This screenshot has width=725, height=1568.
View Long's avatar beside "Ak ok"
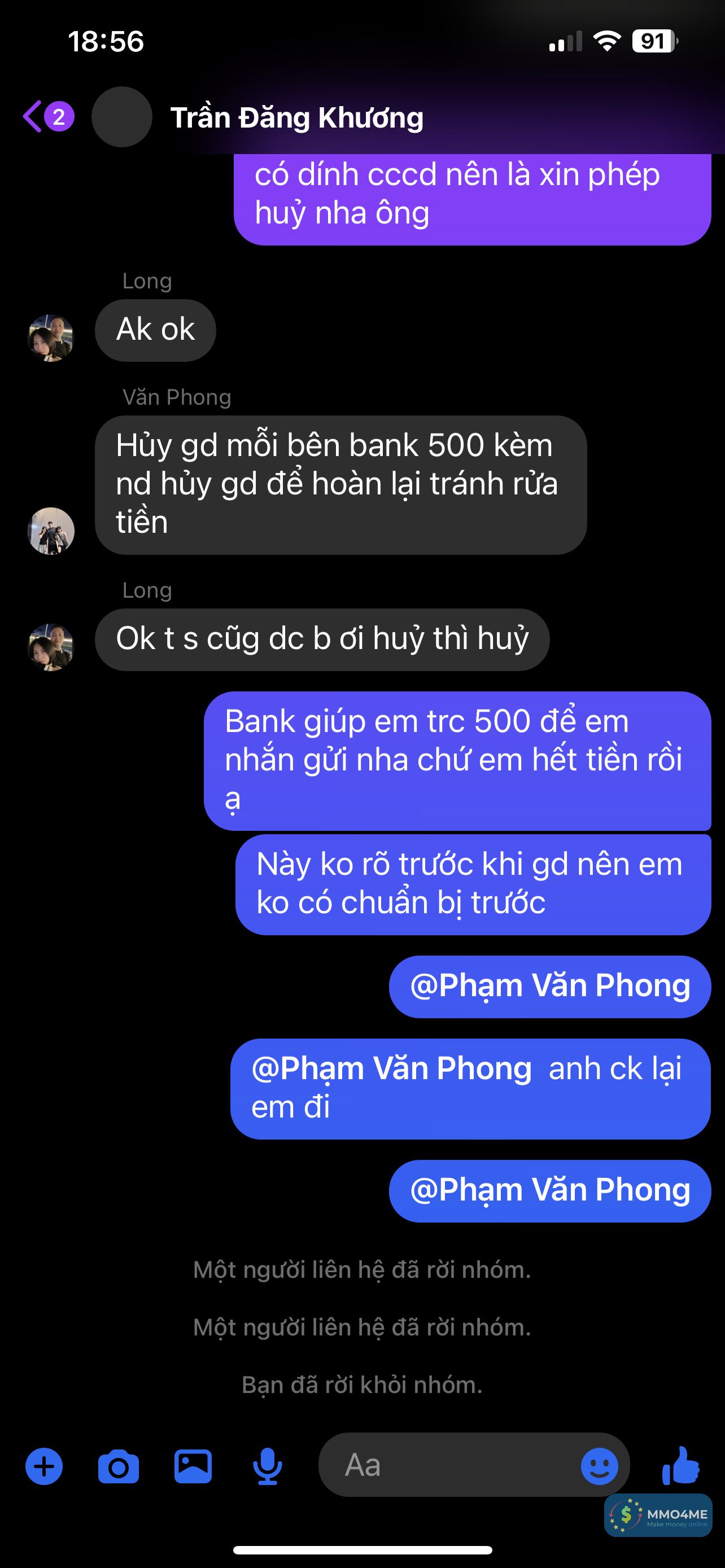51,338
